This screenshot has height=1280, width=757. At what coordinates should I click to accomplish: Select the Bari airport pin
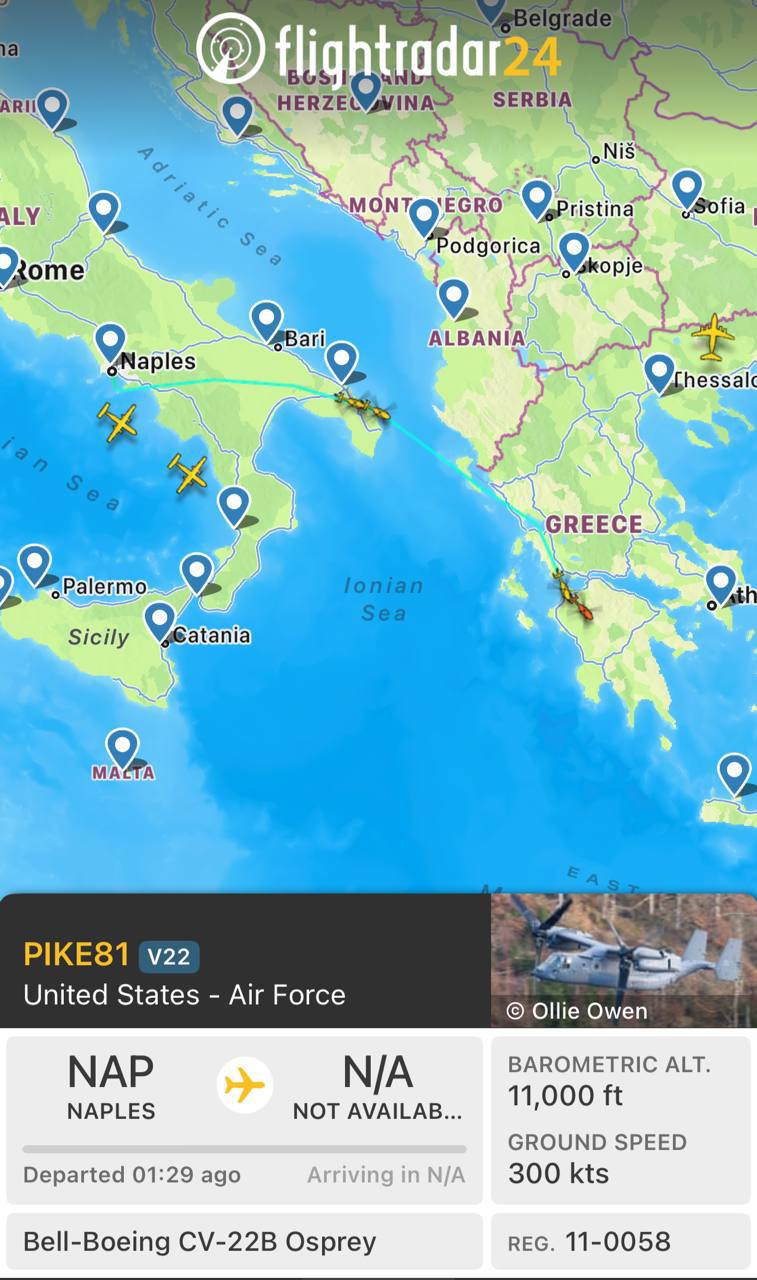coord(267,319)
